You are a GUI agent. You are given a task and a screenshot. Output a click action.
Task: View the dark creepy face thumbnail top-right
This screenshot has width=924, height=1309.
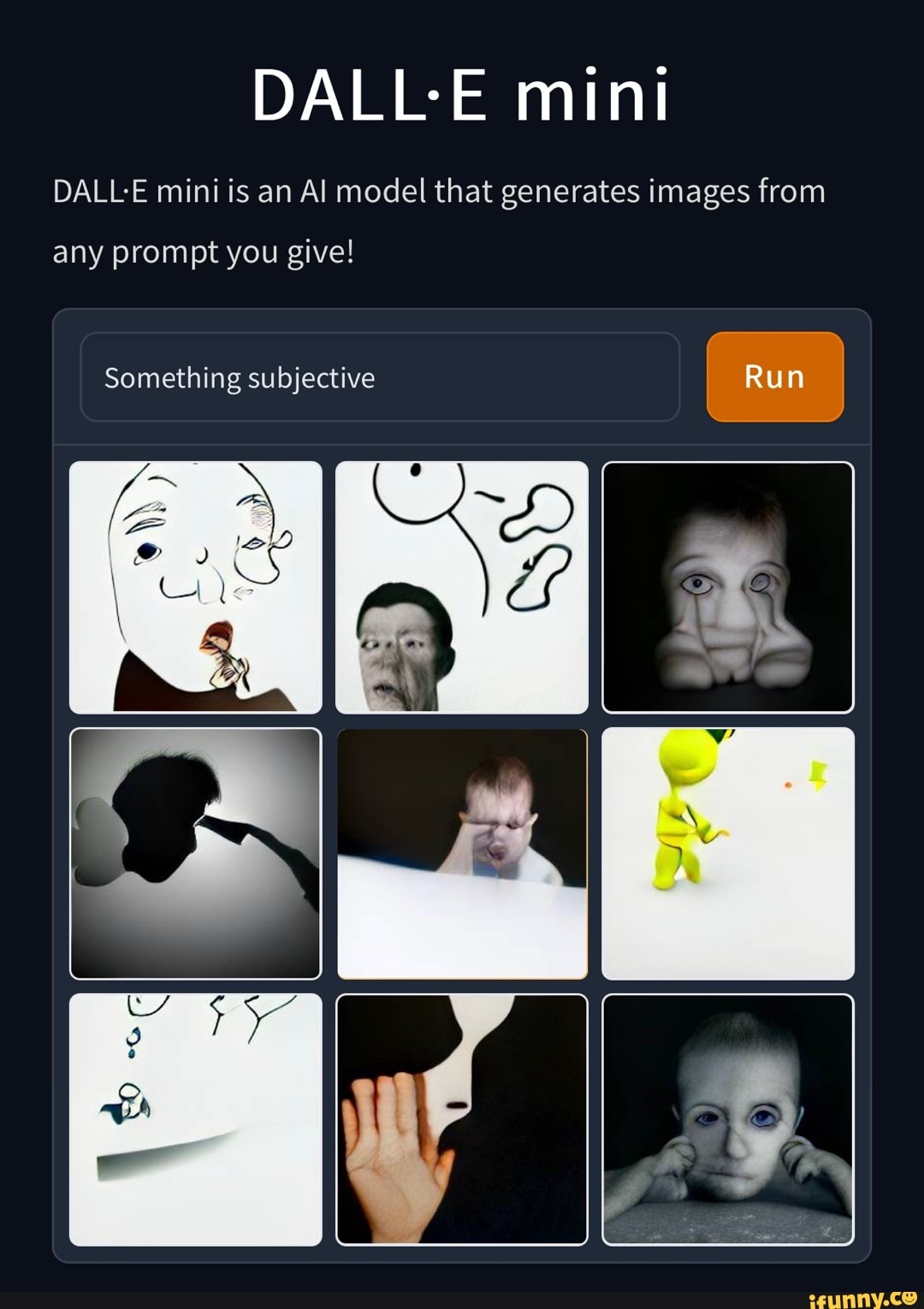point(728,586)
